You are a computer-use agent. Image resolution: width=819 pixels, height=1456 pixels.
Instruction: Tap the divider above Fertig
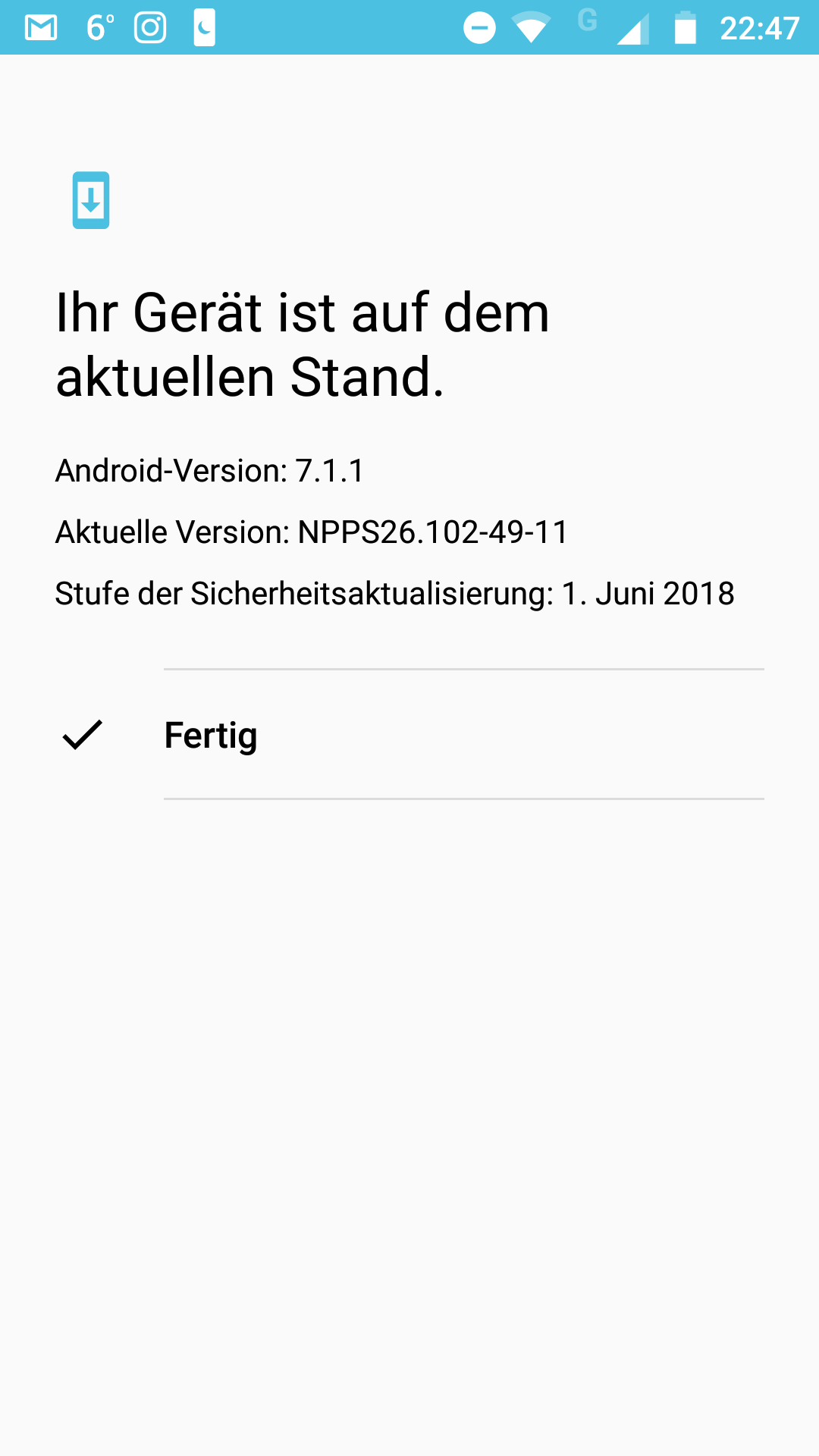click(464, 668)
